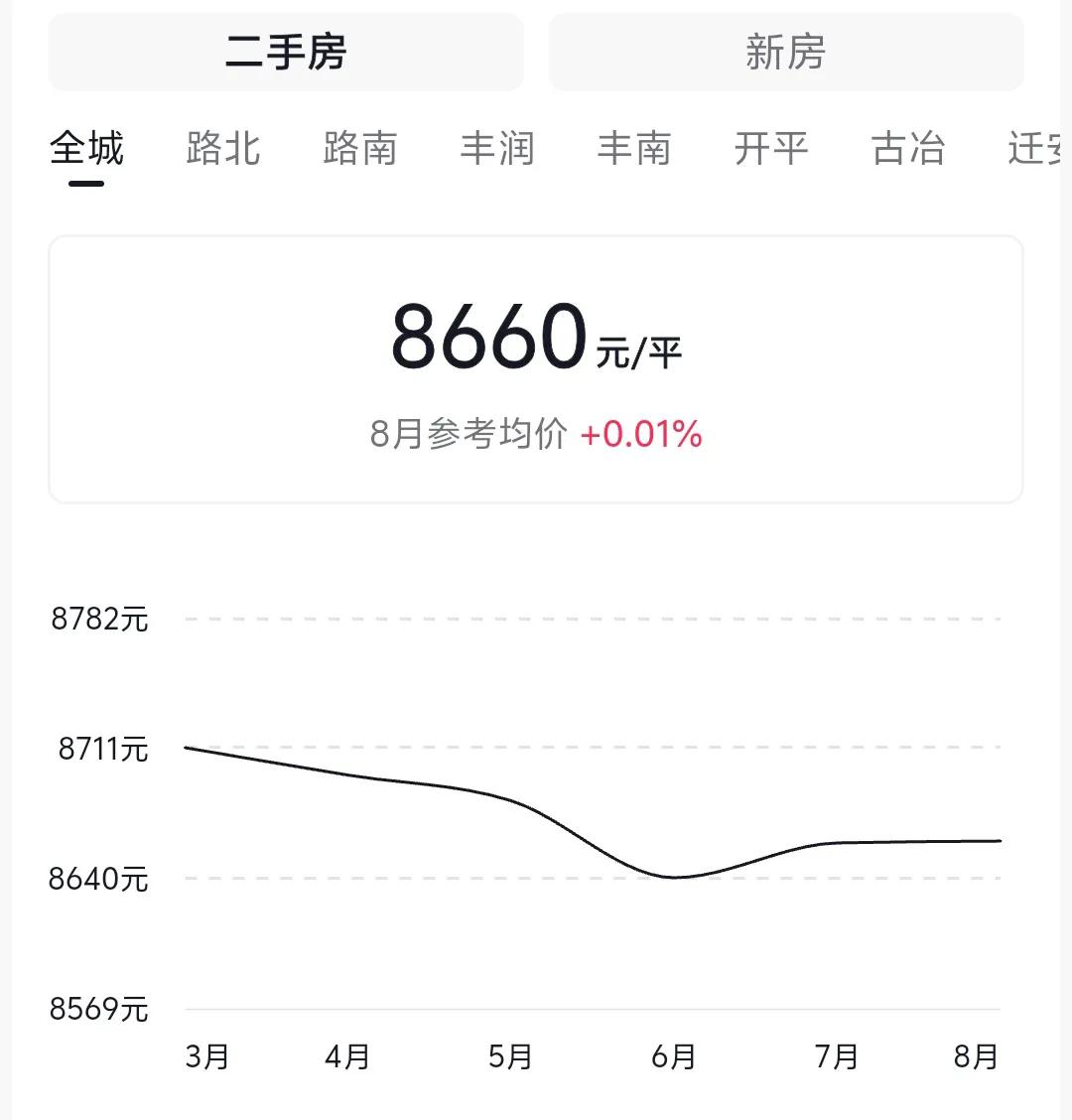
Task: Click the 8782元 gridline label
Action: pos(99,619)
